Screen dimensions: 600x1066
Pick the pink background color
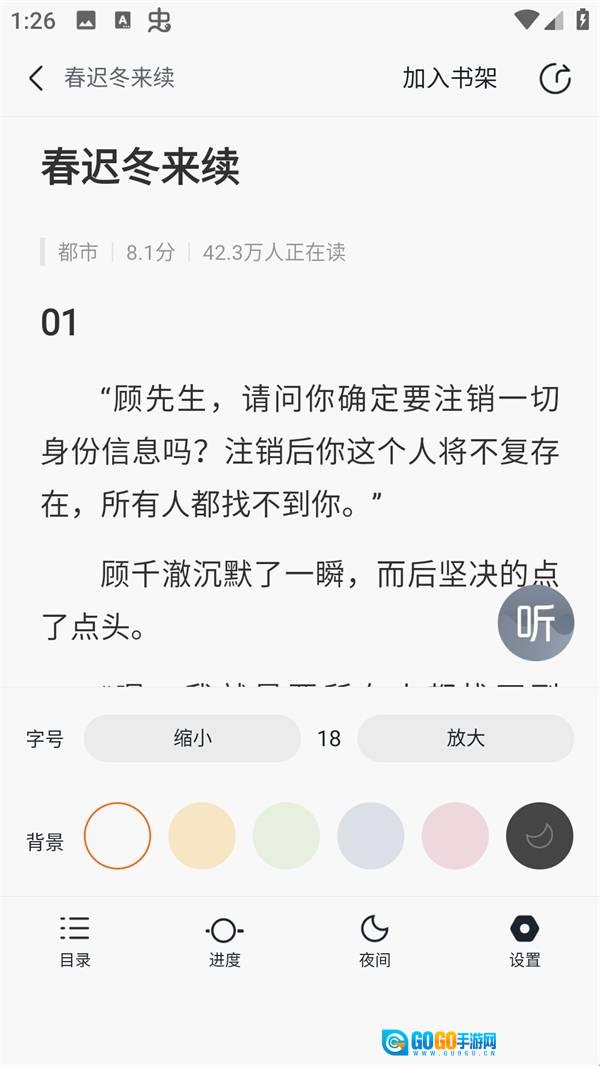point(455,835)
